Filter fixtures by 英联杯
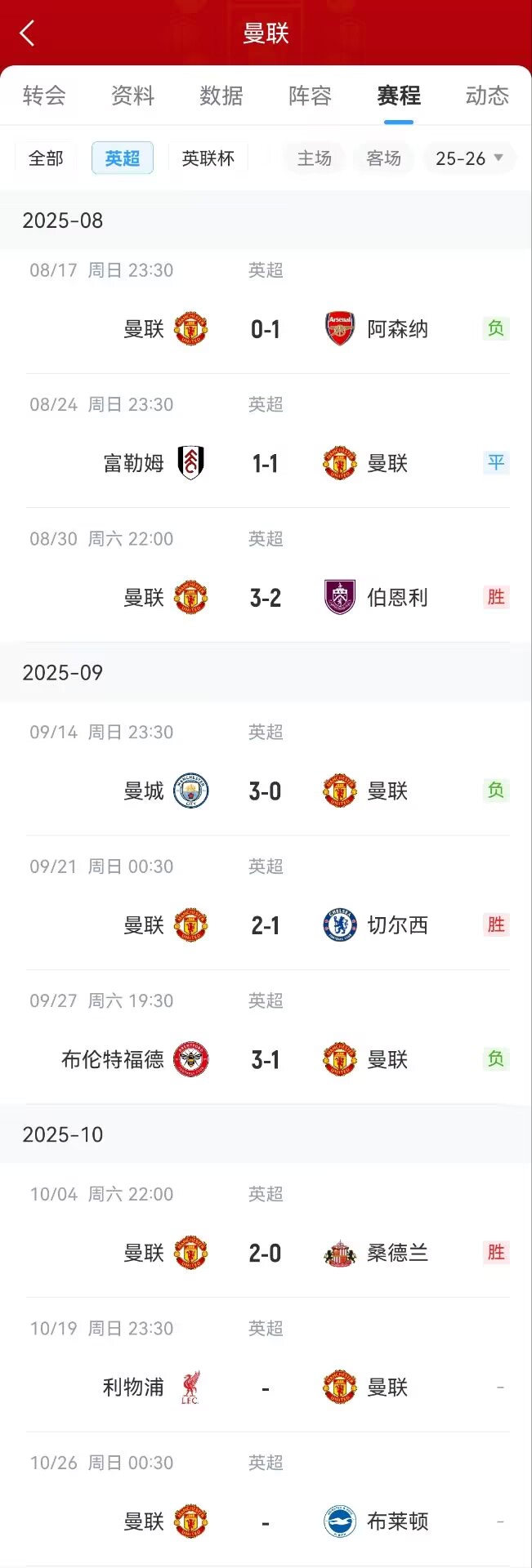The image size is (532, 1568). click(208, 158)
